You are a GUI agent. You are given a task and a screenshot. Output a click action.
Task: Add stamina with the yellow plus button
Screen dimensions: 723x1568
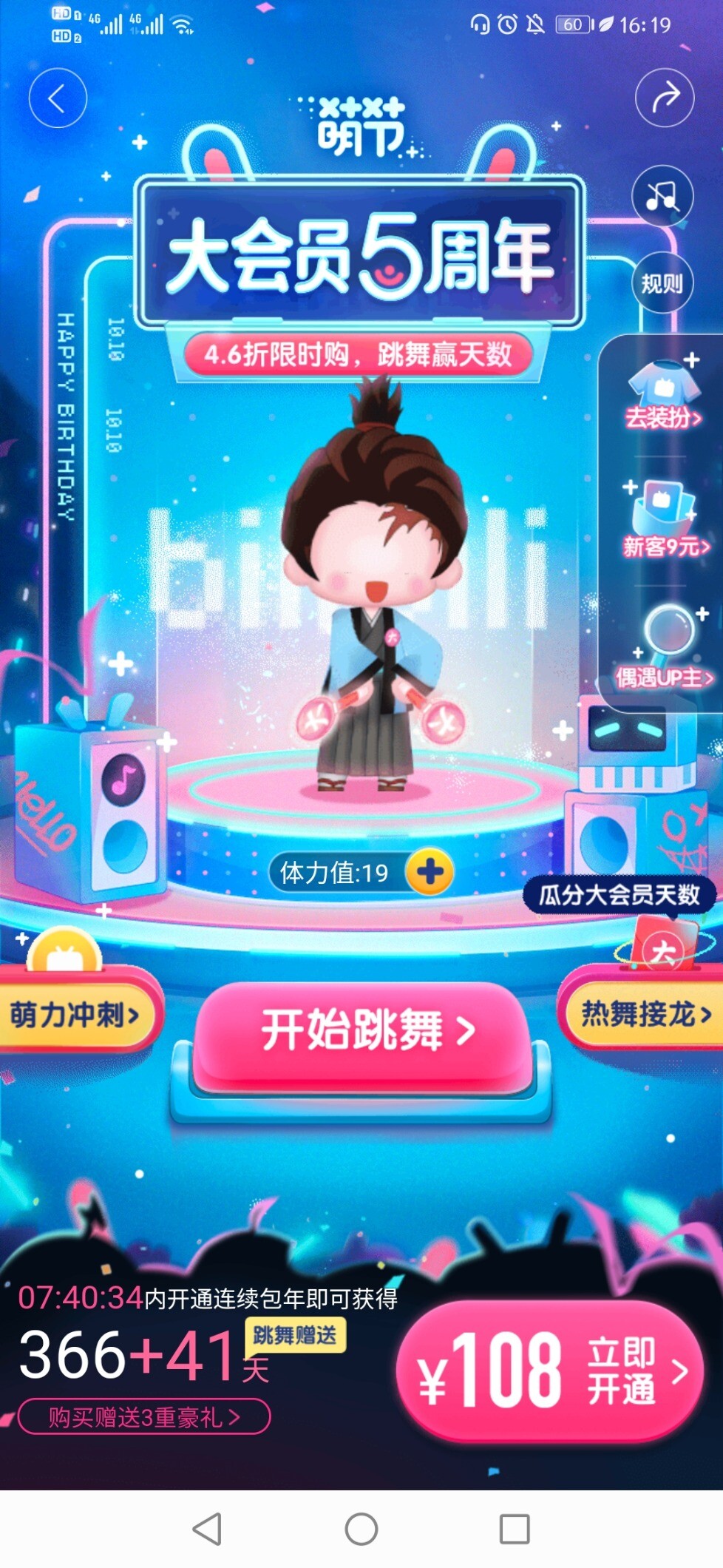[430, 873]
